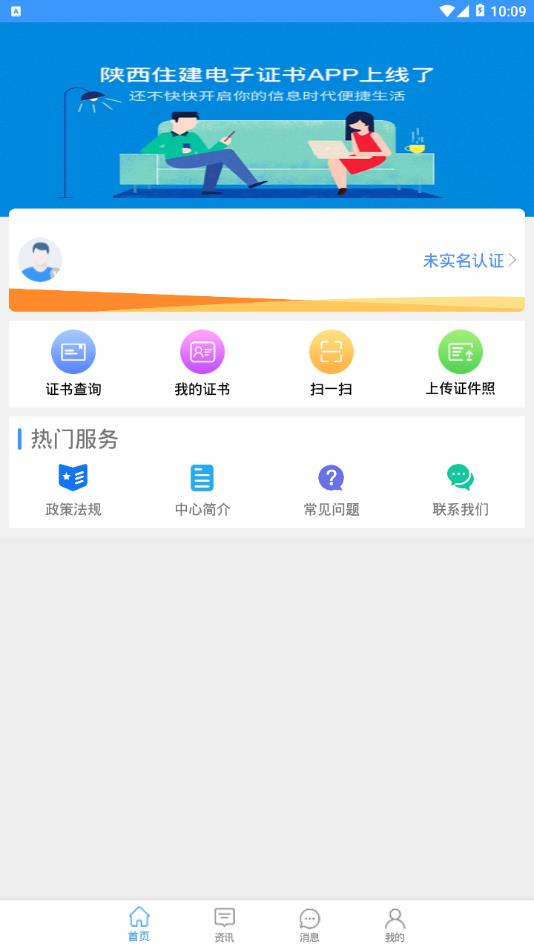This screenshot has height=950, width=534.
Task: View 政策法规 policies and regulations
Action: (x=73, y=490)
